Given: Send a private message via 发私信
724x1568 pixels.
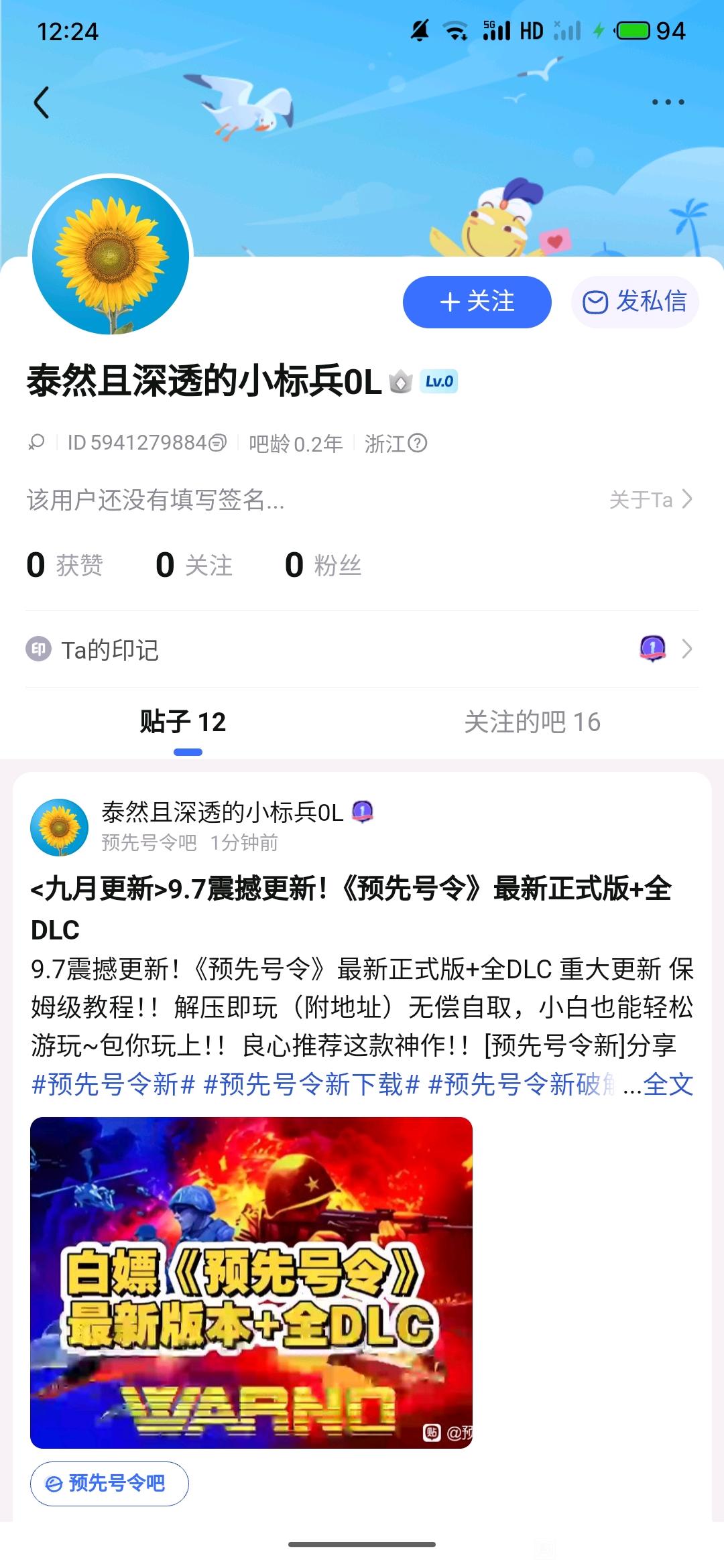Looking at the screenshot, I should [635, 302].
